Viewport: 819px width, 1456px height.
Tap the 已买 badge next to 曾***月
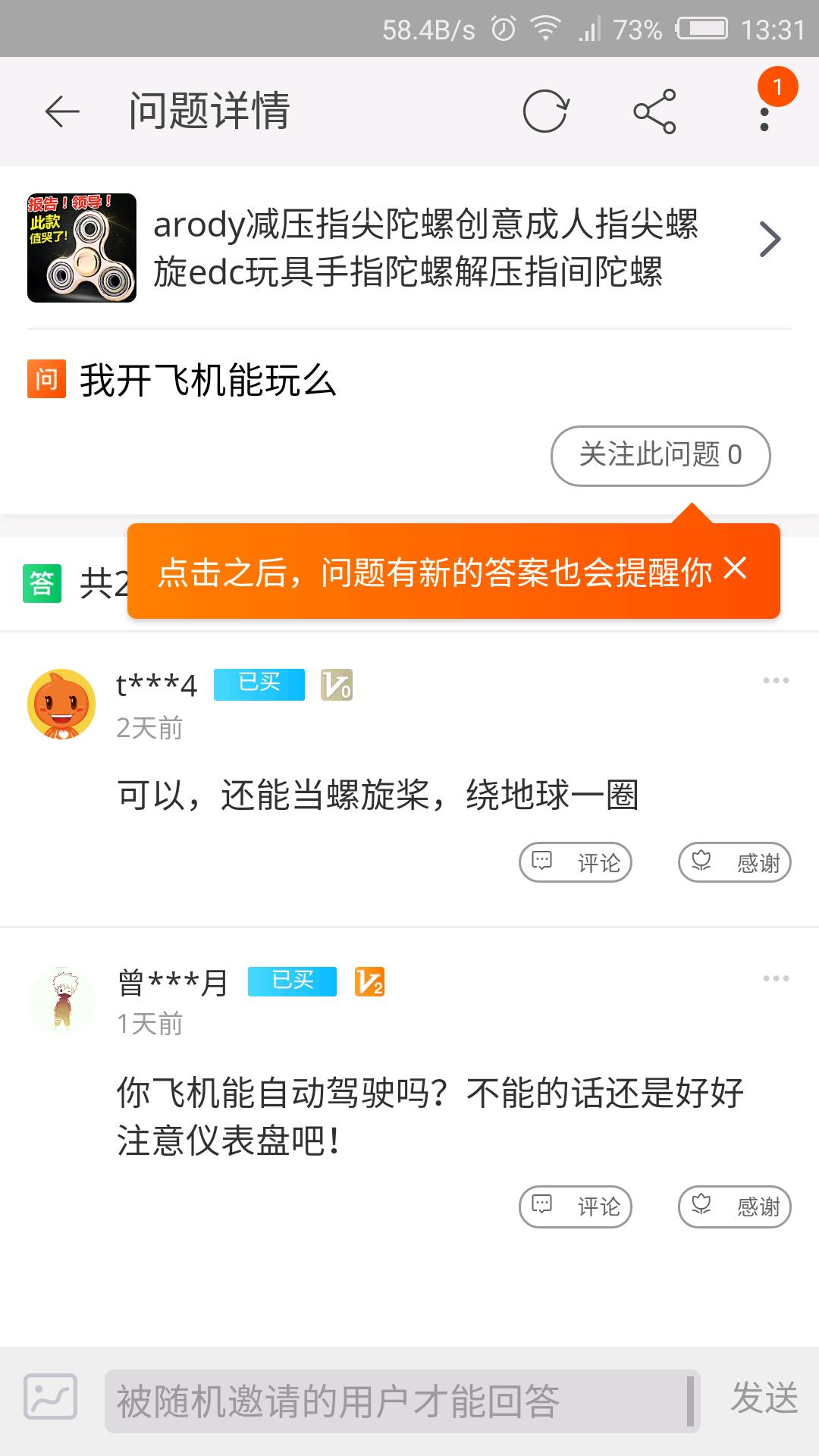point(292,981)
